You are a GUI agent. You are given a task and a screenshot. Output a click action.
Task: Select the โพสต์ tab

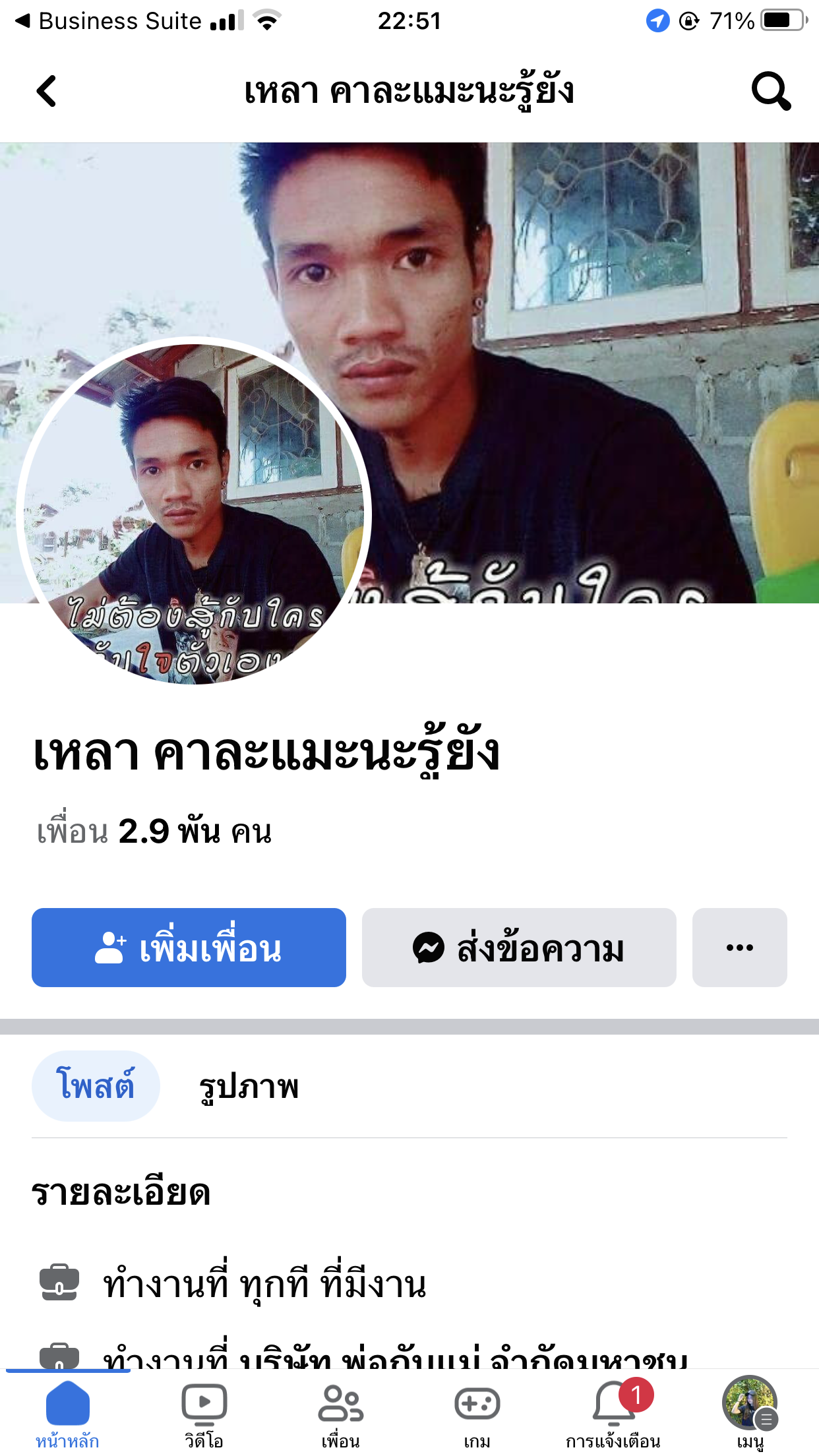click(96, 1085)
